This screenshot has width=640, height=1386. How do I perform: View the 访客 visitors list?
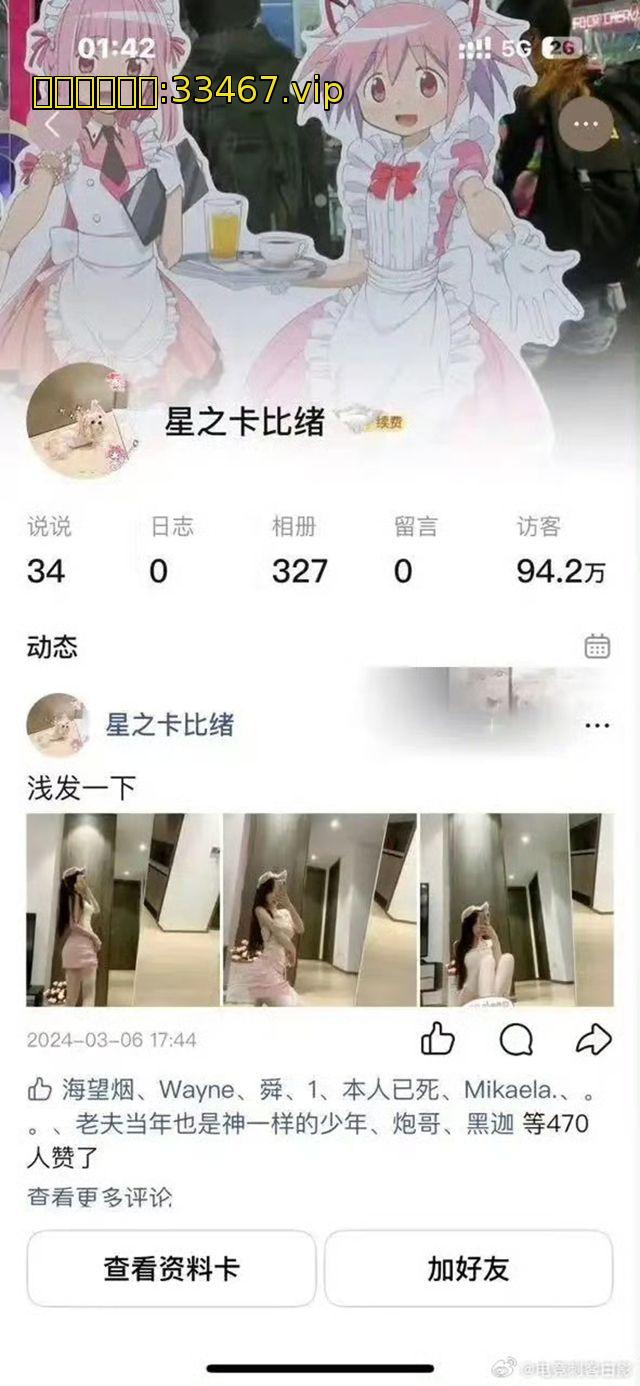tap(560, 550)
